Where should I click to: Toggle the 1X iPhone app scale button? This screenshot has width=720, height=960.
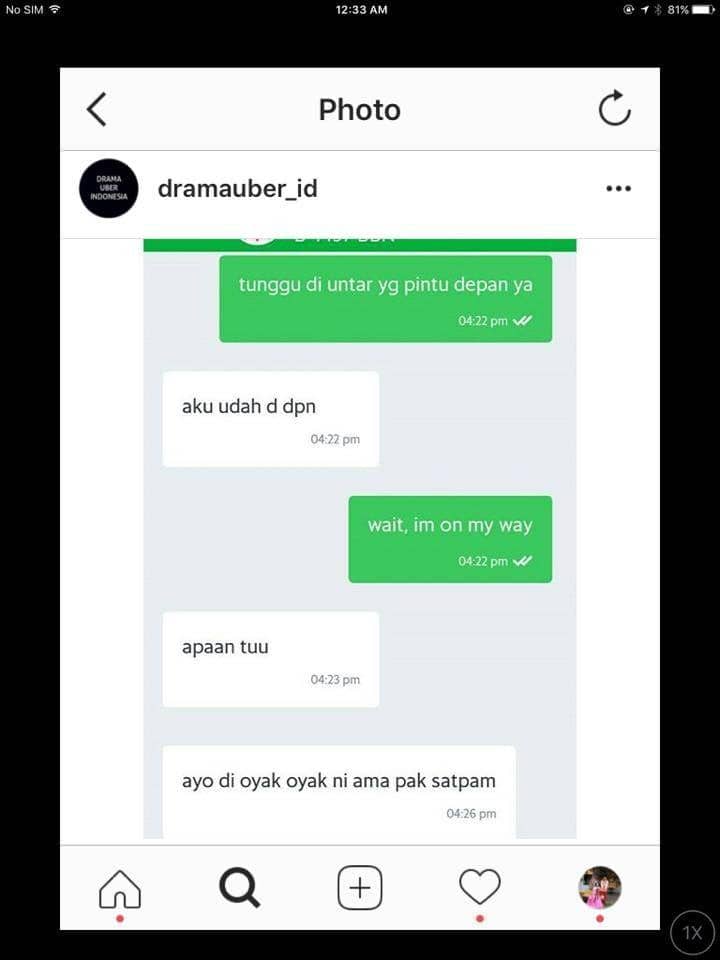pyautogui.click(x=692, y=932)
